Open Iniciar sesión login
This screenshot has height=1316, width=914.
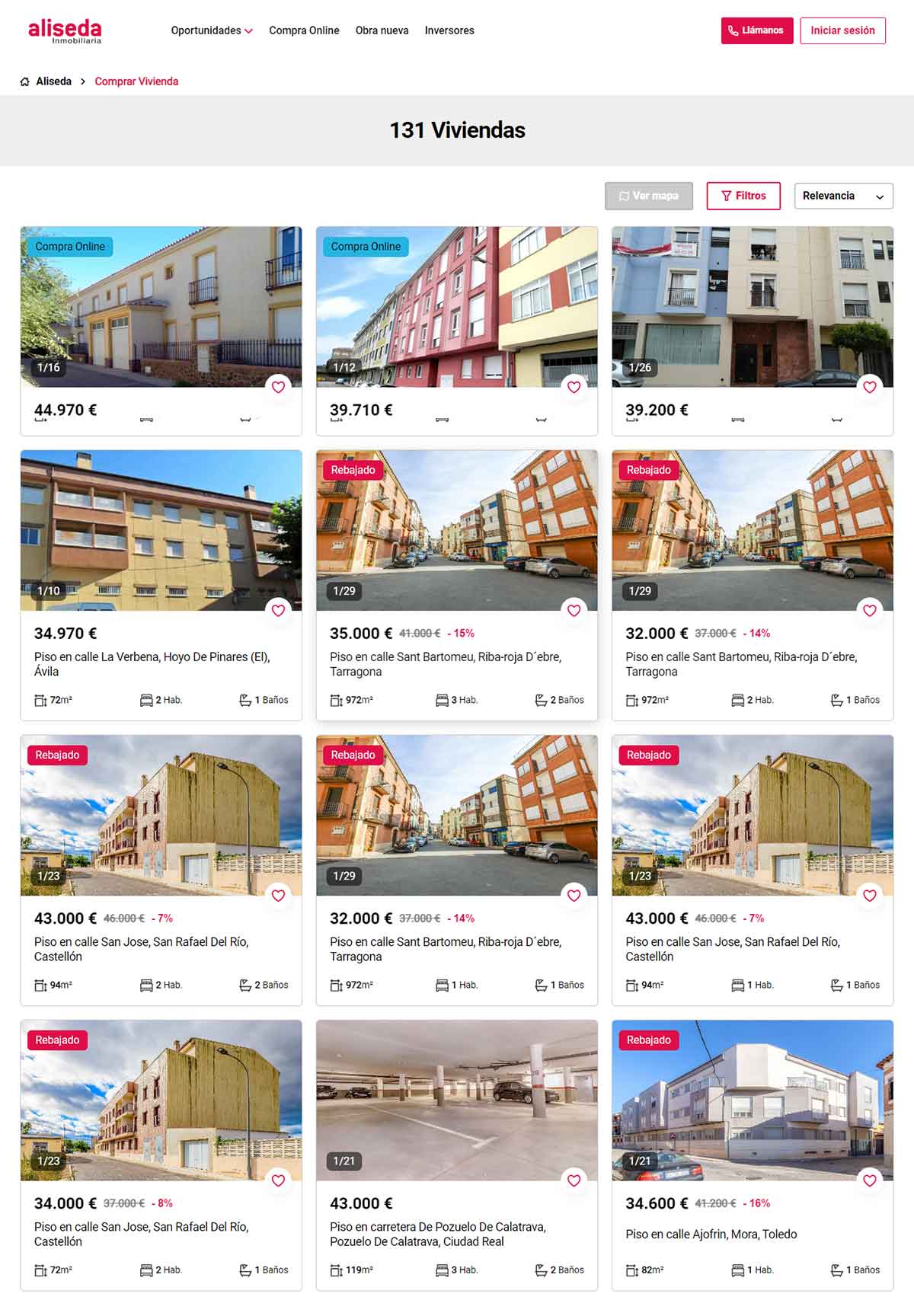(842, 30)
